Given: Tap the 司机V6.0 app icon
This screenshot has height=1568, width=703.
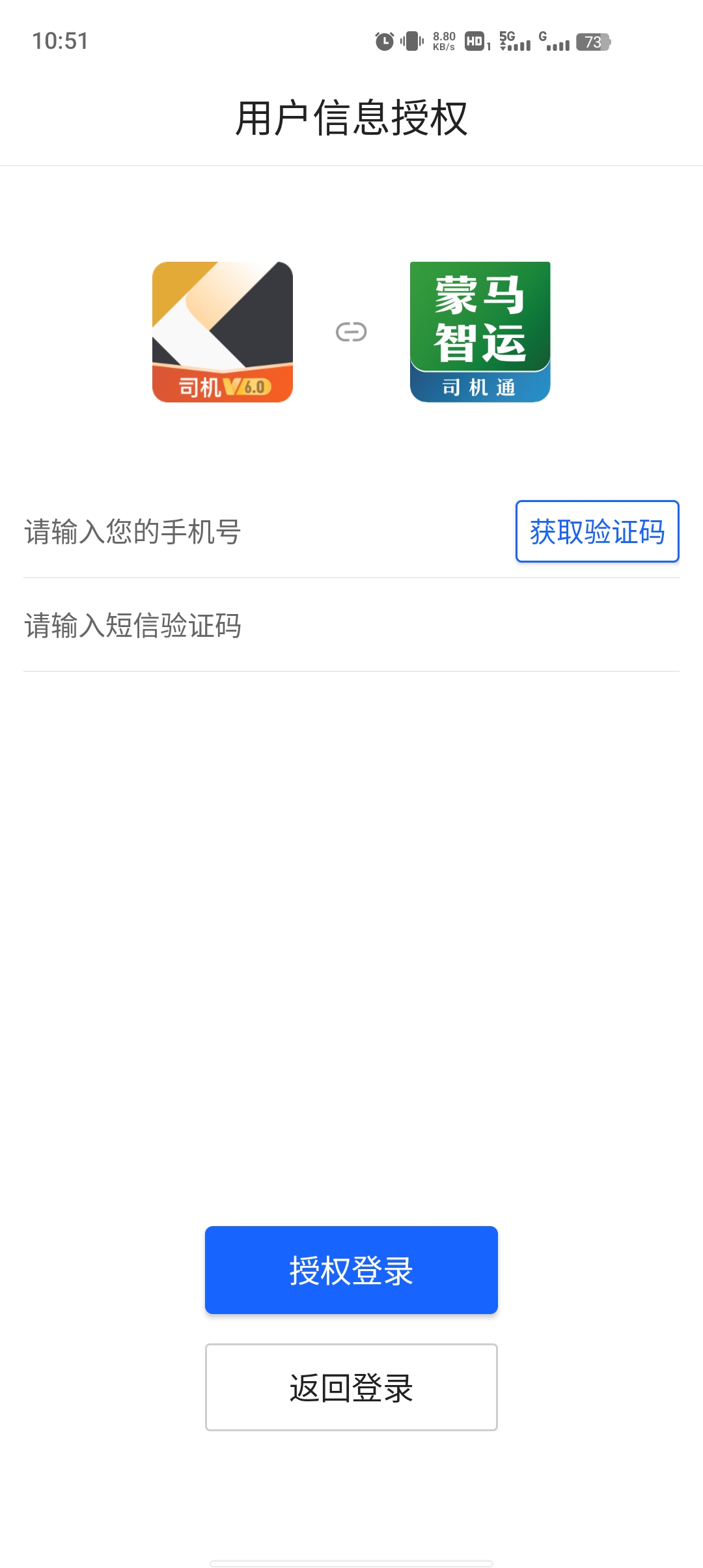Looking at the screenshot, I should (x=221, y=332).
